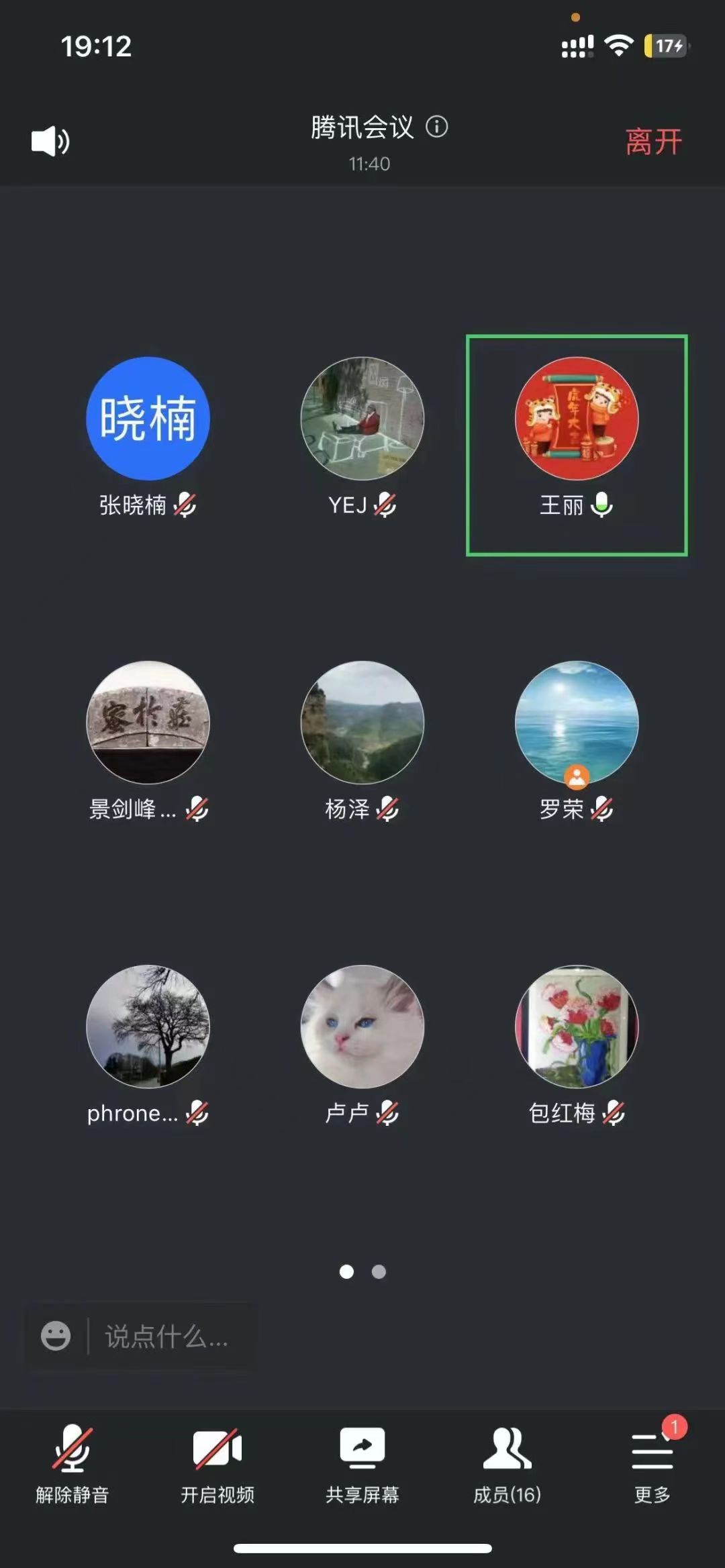The image size is (725, 1568).
Task: Select participant phrone
Action: point(148,1027)
